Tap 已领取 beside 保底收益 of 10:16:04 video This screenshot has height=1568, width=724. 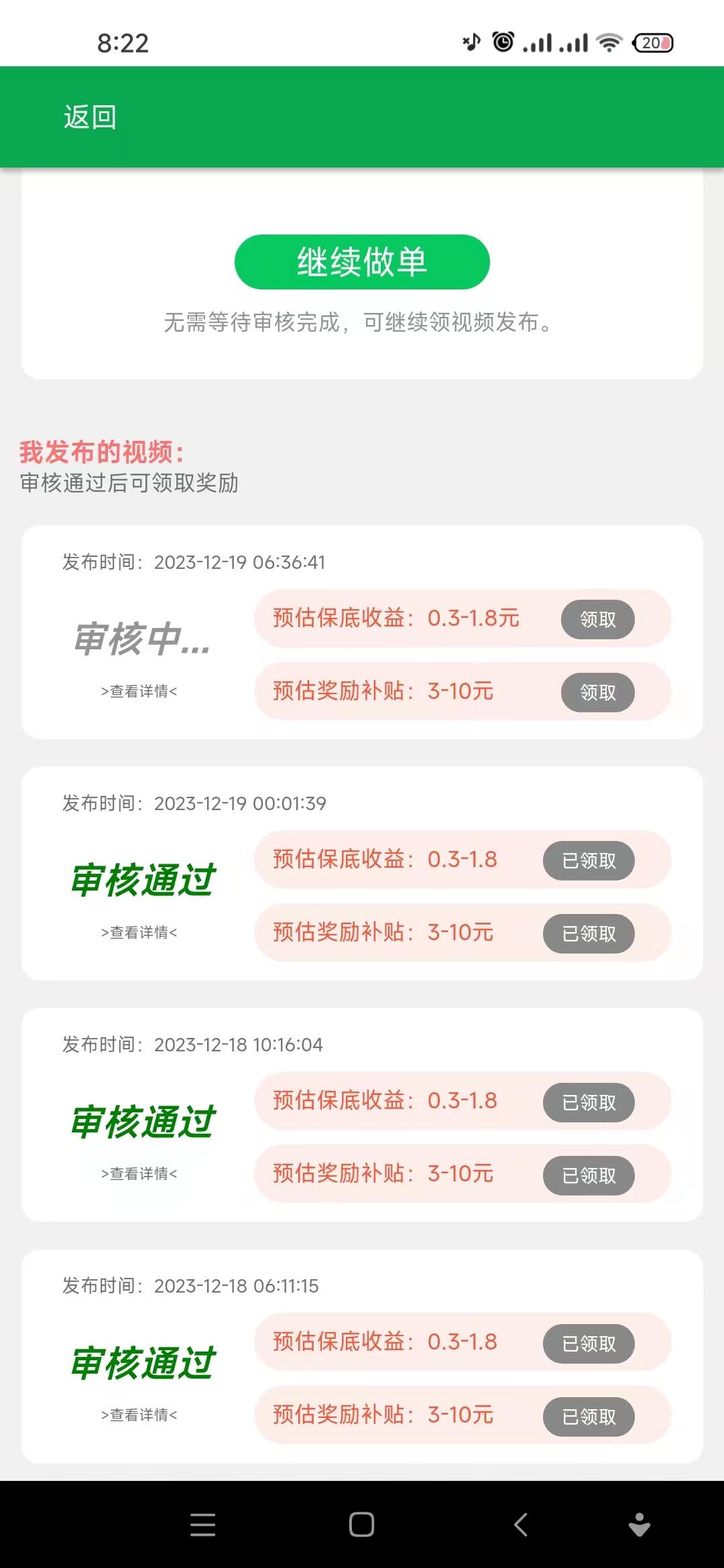click(x=589, y=1102)
